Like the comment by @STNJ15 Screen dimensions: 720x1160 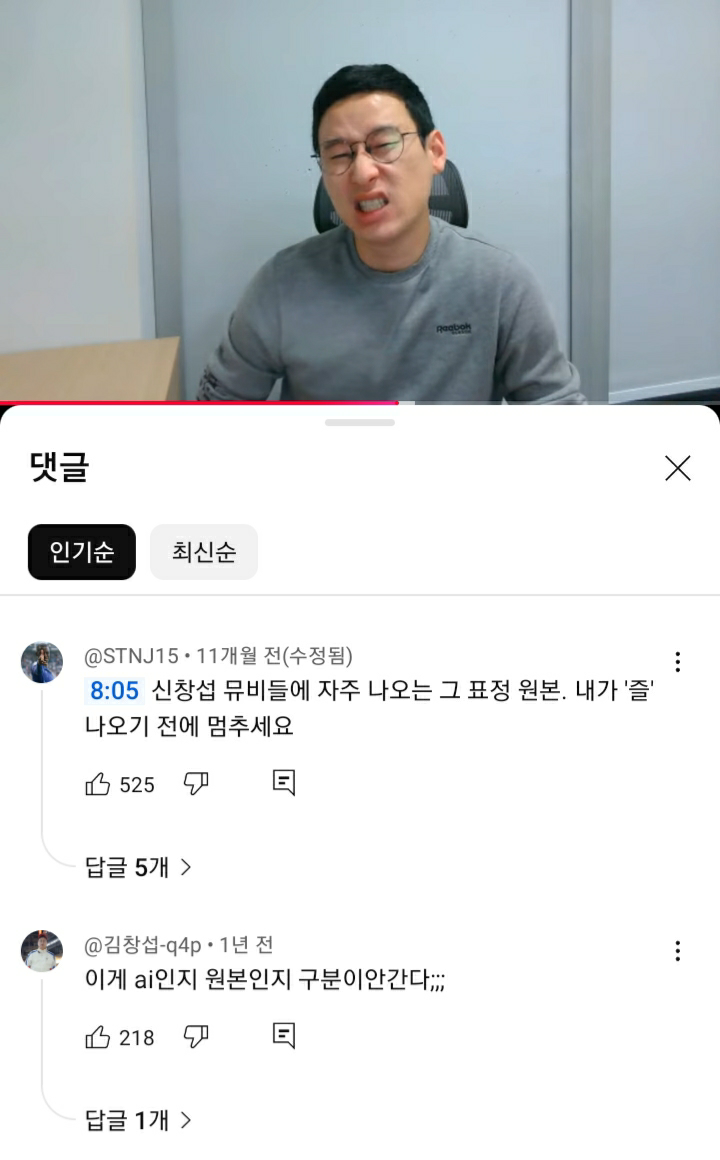98,784
